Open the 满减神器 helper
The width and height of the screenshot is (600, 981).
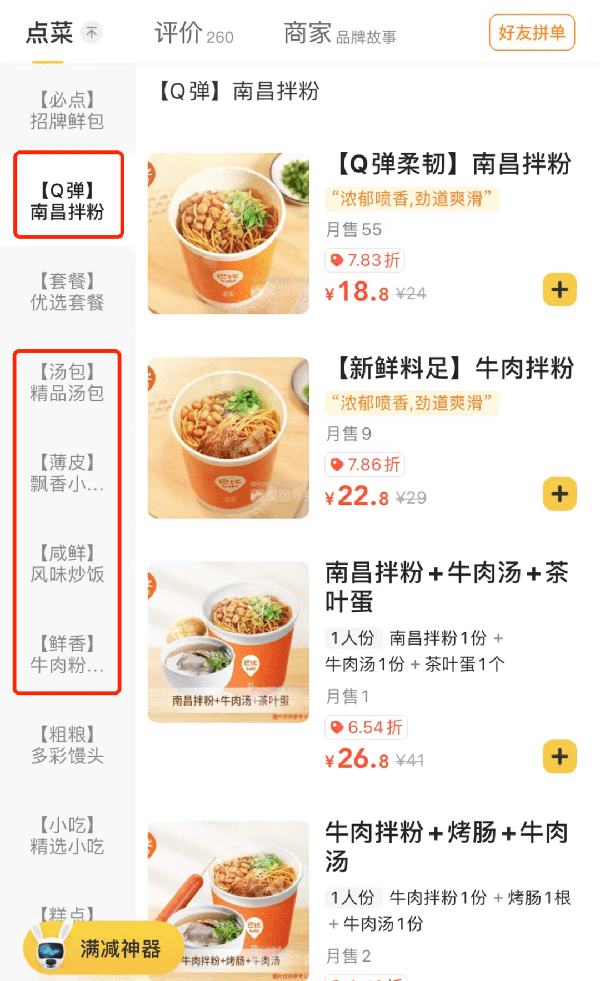coord(103,948)
